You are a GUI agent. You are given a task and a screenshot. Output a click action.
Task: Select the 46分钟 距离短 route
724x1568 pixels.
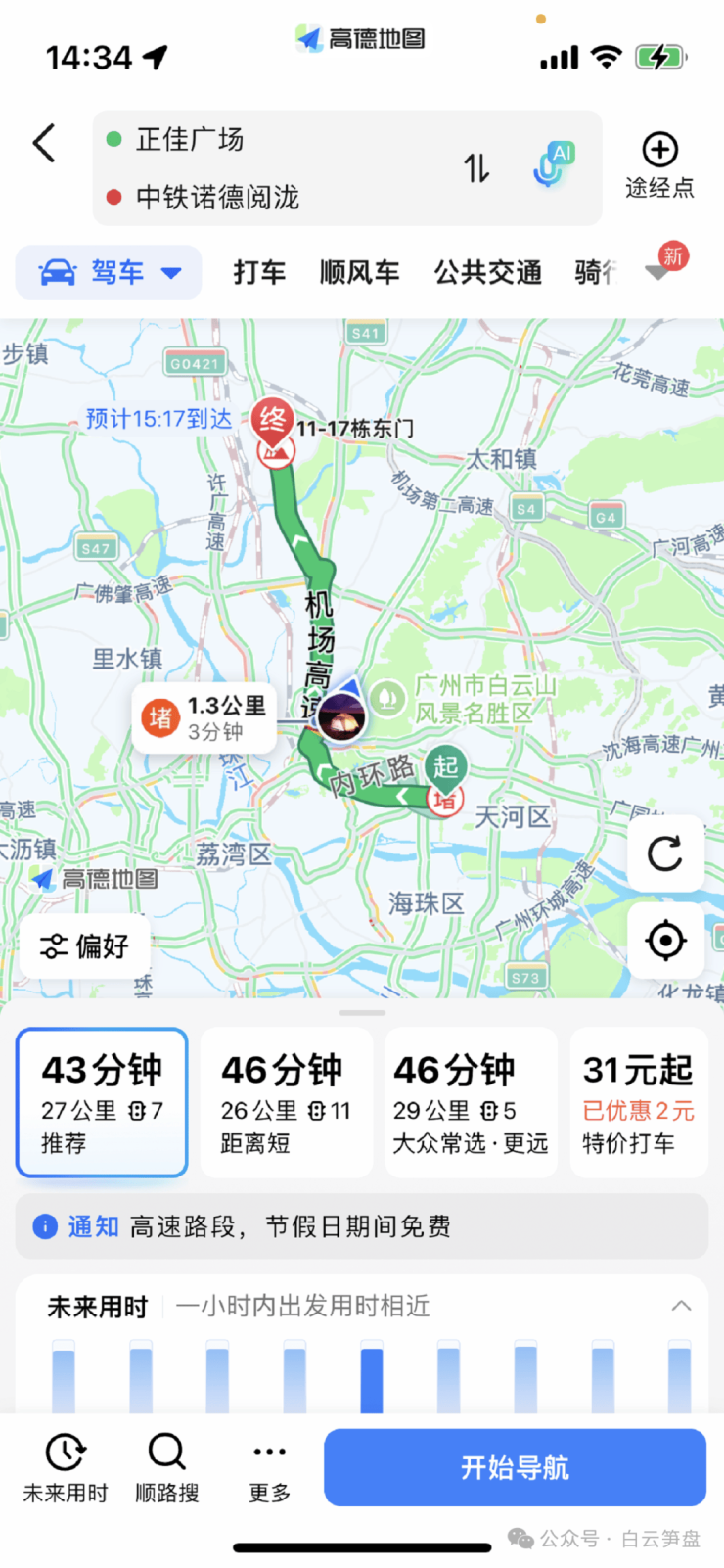pyautogui.click(x=286, y=1102)
